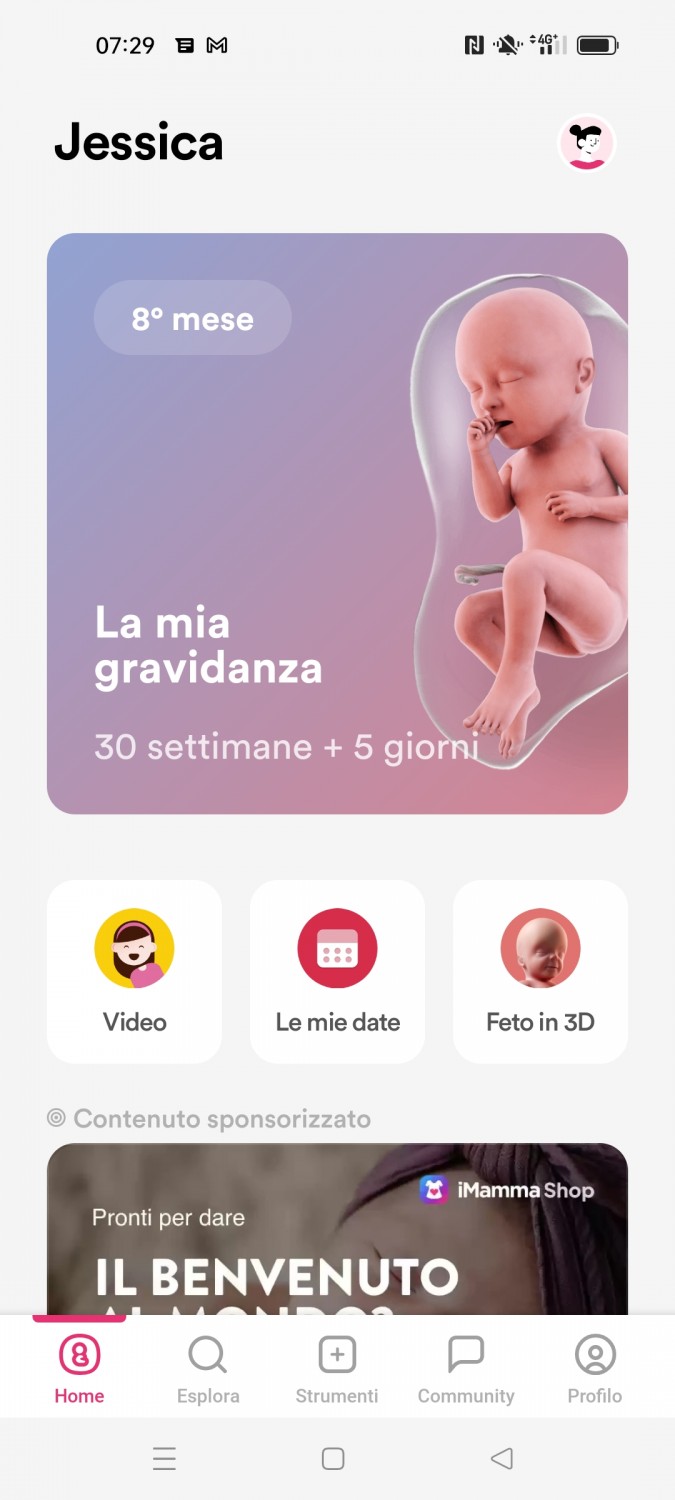This screenshot has height=1500, width=675.
Task: Switch to the Esplora tab
Action: point(208,1368)
